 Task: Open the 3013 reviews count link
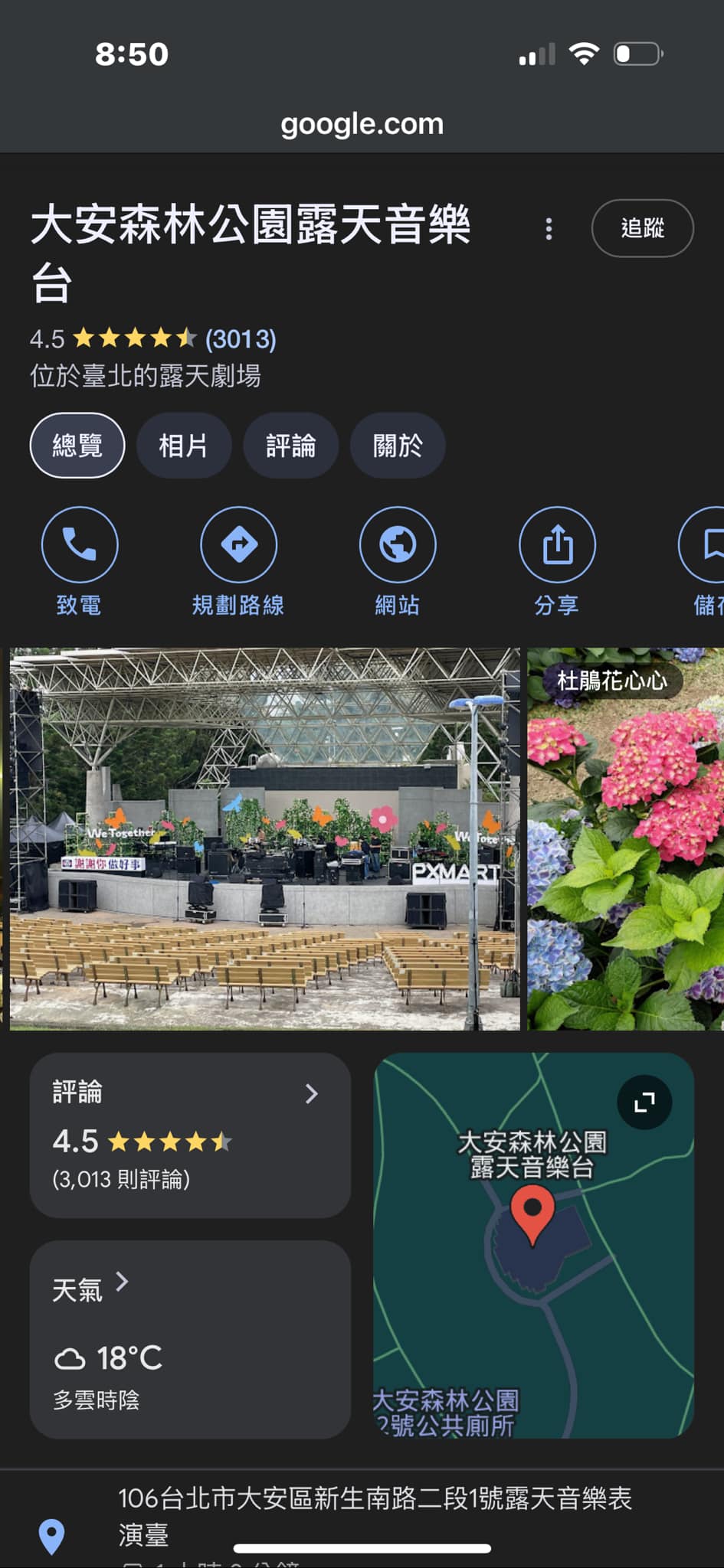(241, 338)
